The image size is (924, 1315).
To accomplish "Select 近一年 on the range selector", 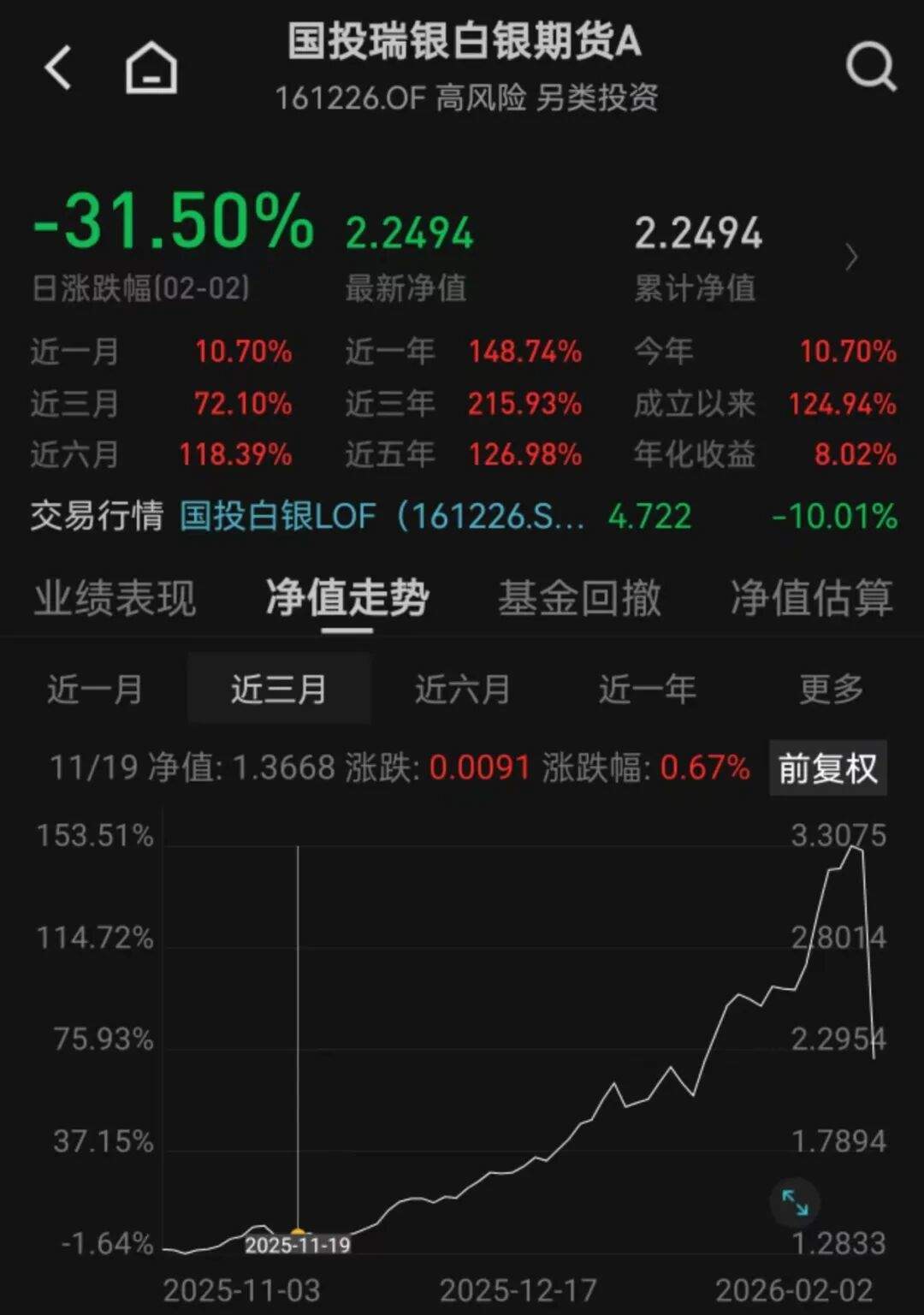I will [x=646, y=690].
